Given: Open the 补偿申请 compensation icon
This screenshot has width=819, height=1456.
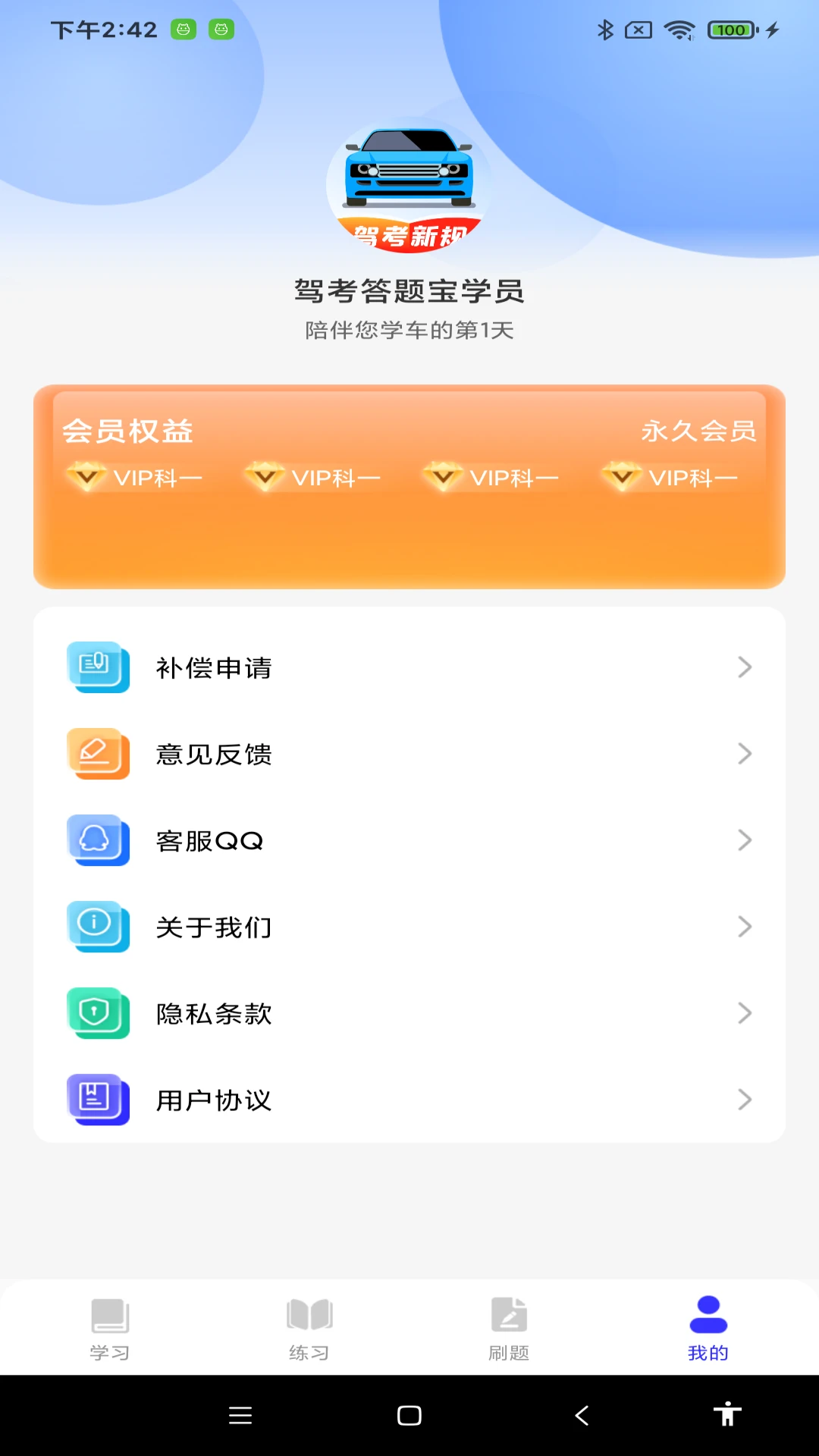Looking at the screenshot, I should (x=98, y=668).
